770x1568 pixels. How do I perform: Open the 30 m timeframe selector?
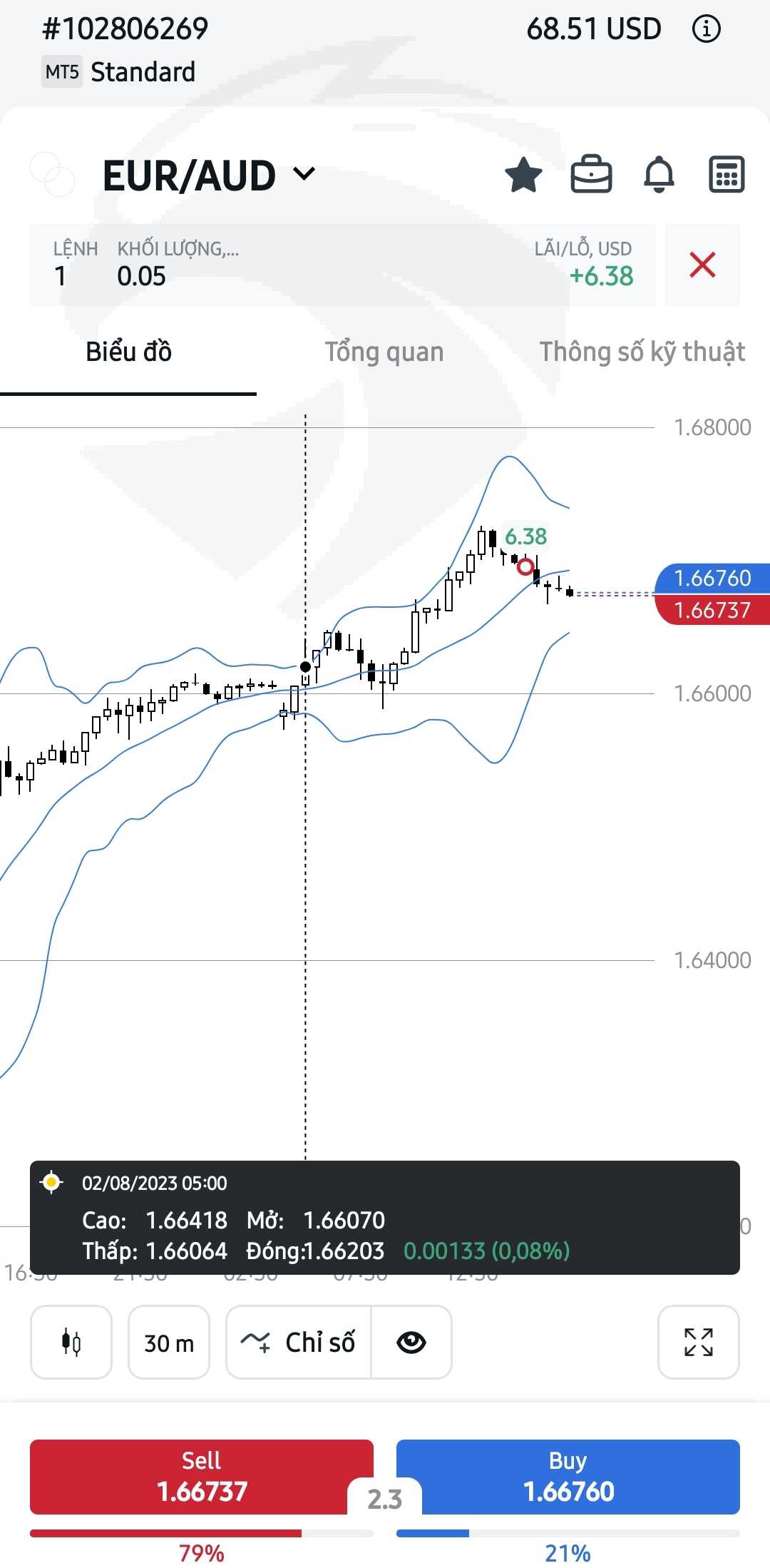coord(169,1342)
